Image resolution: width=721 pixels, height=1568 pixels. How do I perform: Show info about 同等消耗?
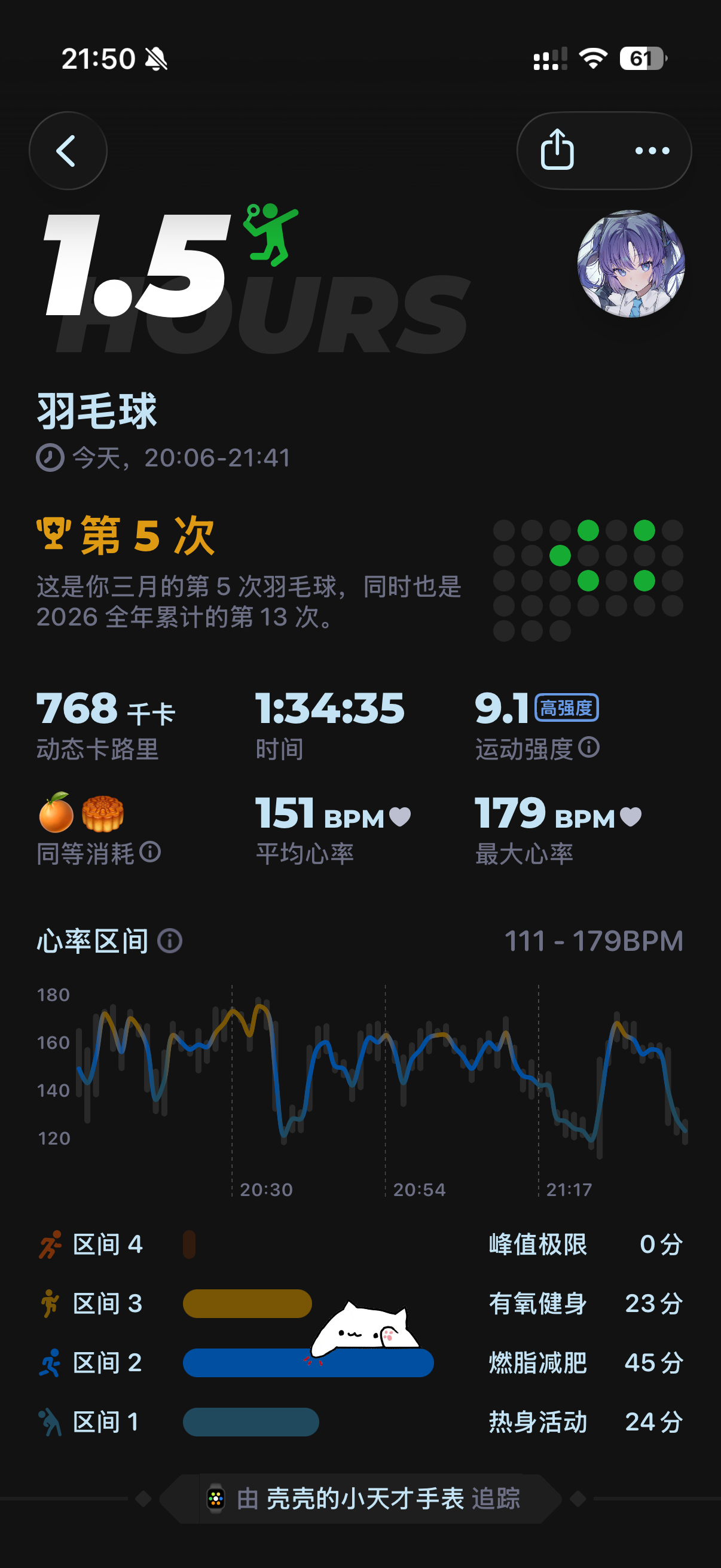pyautogui.click(x=149, y=852)
